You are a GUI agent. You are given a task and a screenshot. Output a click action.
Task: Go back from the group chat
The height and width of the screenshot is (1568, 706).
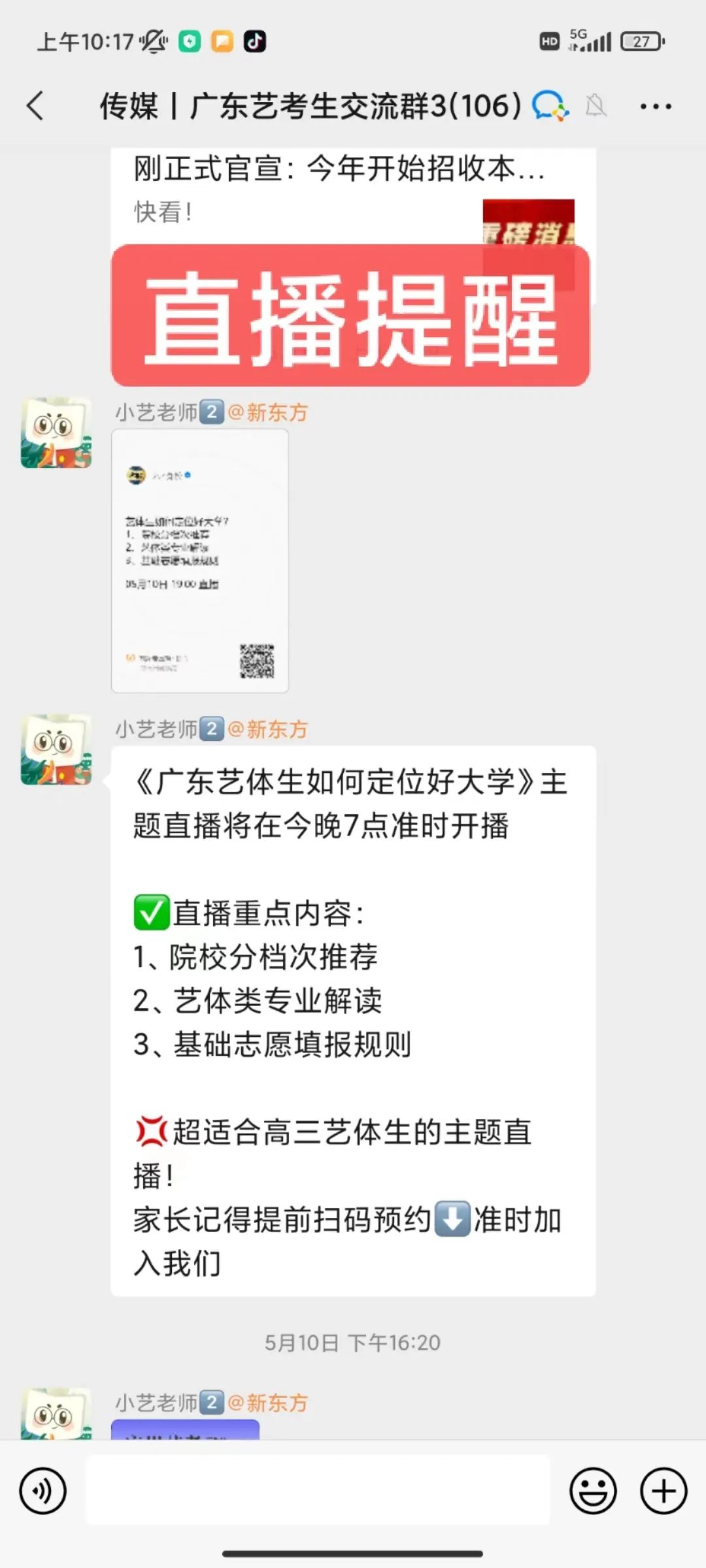pos(36,106)
